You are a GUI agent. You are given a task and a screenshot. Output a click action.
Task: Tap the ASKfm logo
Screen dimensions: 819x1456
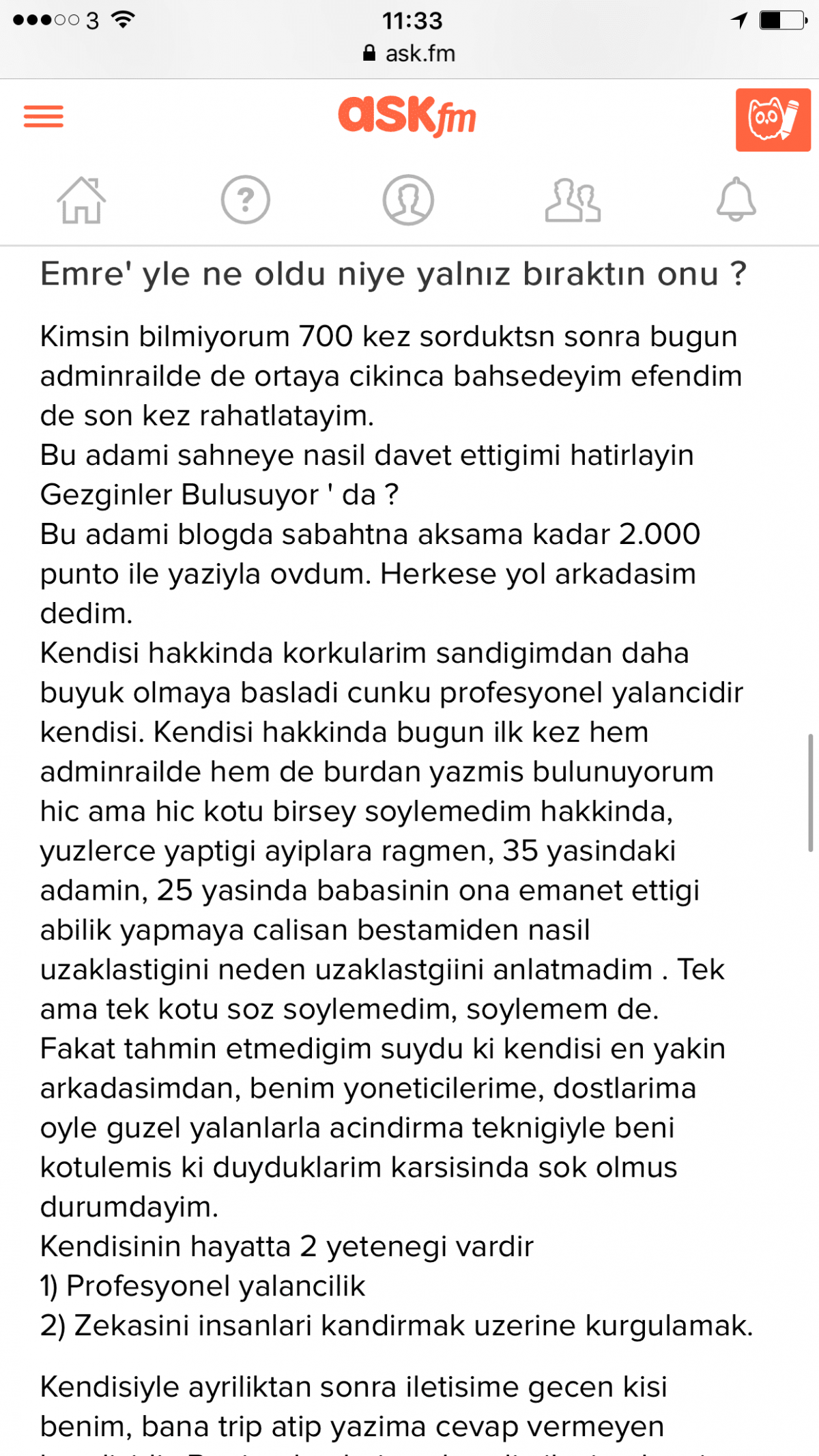coord(407,117)
